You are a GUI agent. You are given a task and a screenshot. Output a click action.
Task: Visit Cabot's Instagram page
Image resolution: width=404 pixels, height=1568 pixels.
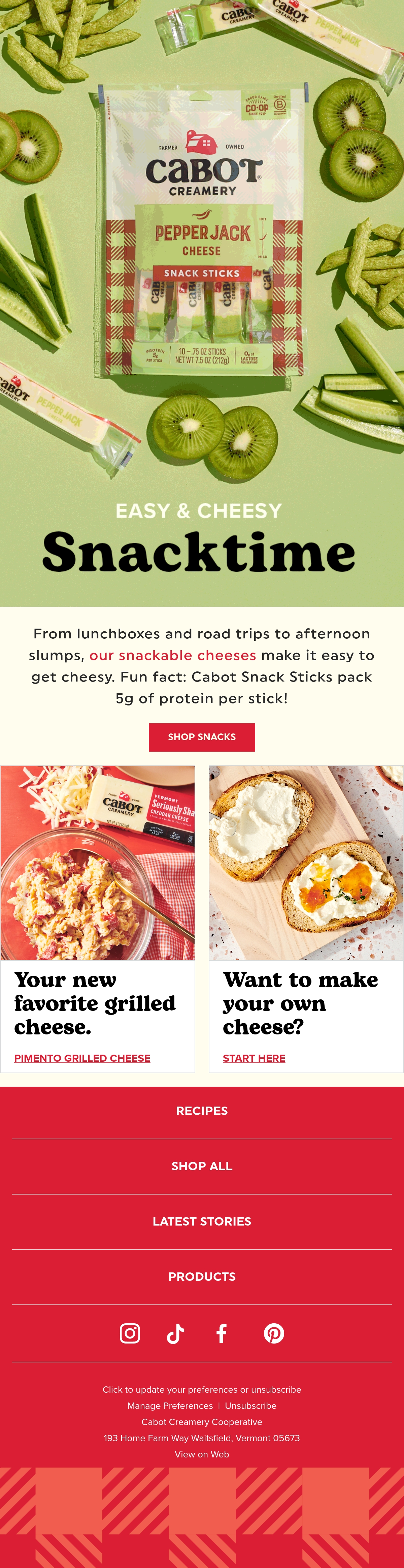click(130, 1333)
